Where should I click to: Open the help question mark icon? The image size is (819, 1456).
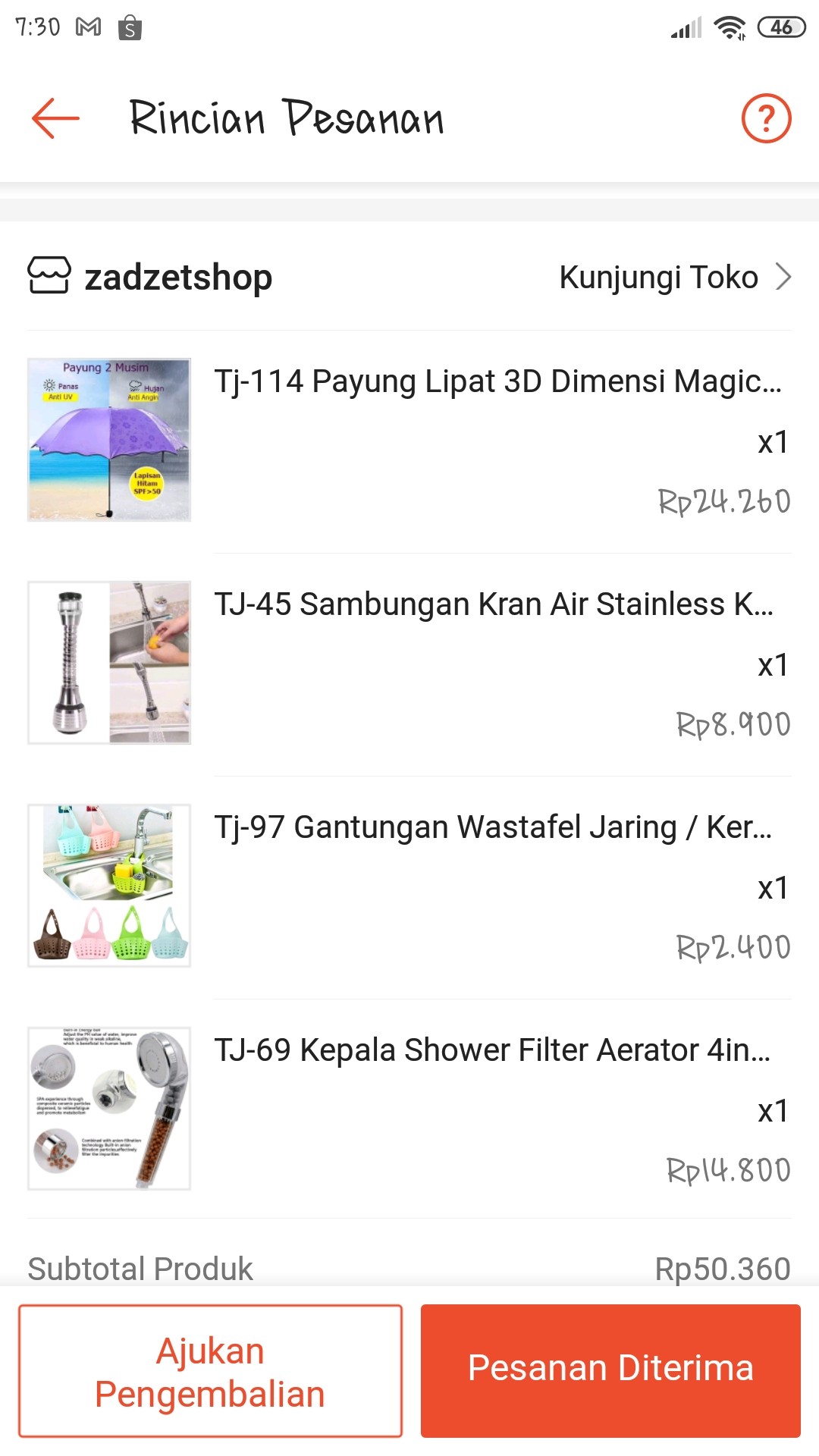click(x=766, y=118)
